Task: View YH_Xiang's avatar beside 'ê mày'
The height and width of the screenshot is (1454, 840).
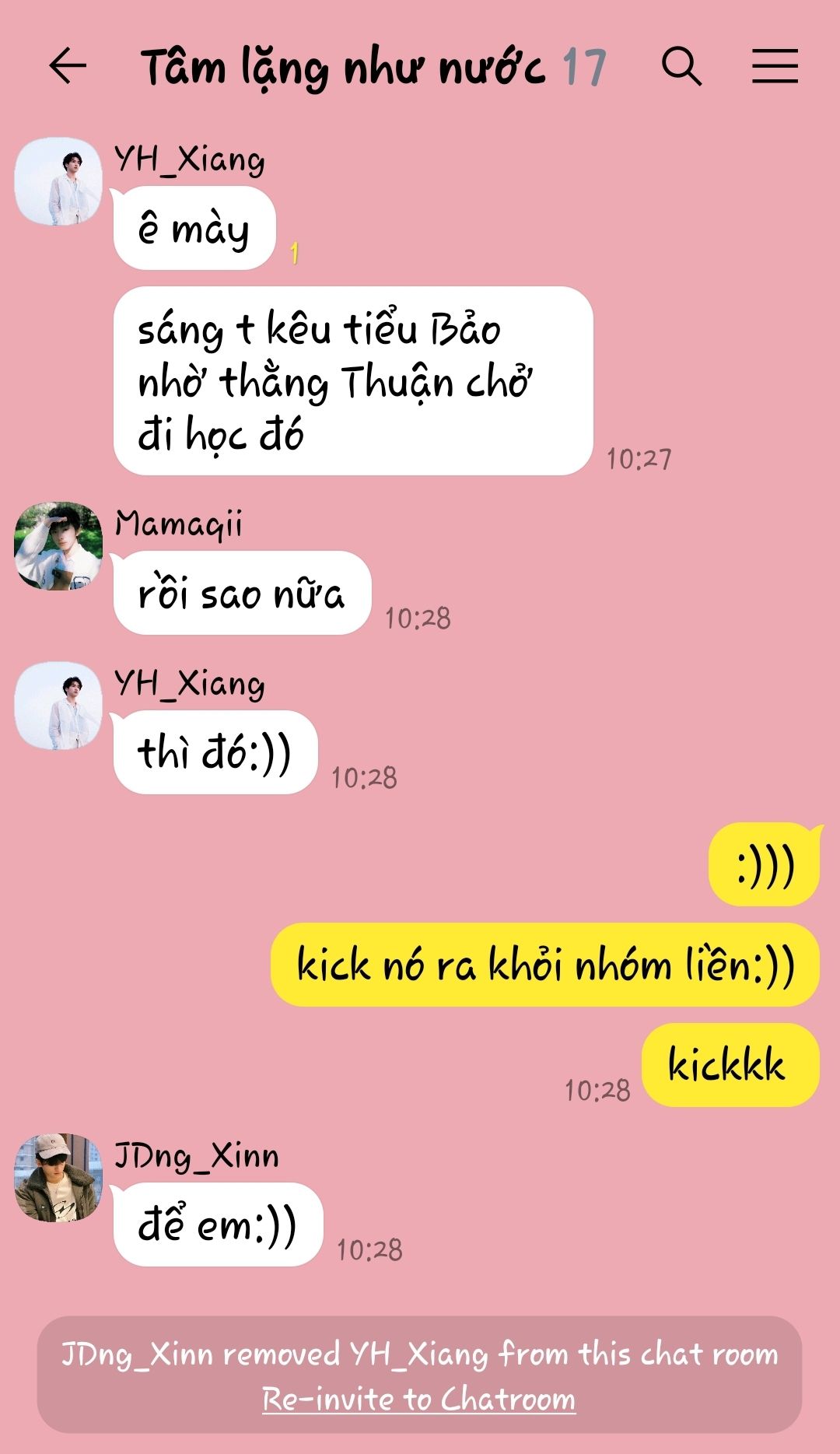Action: tap(58, 182)
